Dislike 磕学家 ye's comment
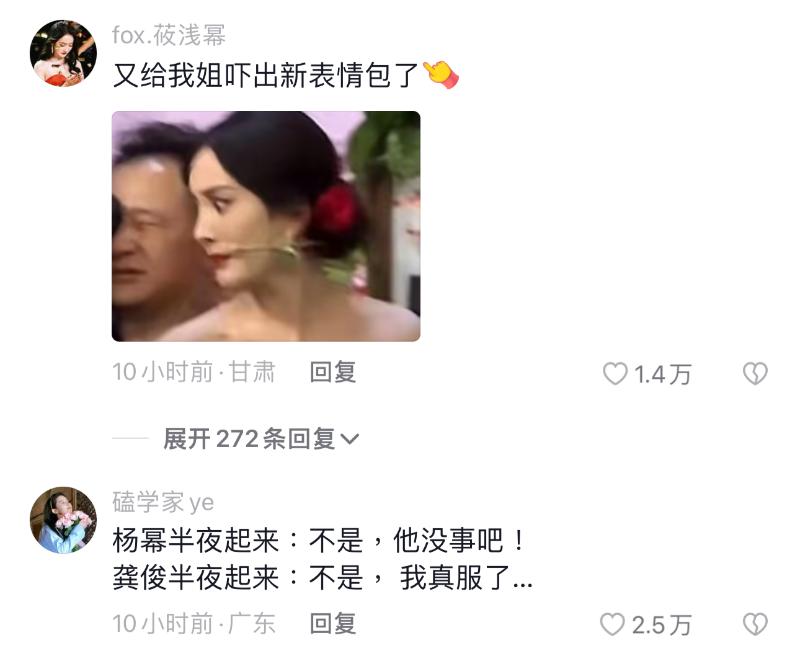This screenshot has height=669, width=800. click(x=754, y=625)
